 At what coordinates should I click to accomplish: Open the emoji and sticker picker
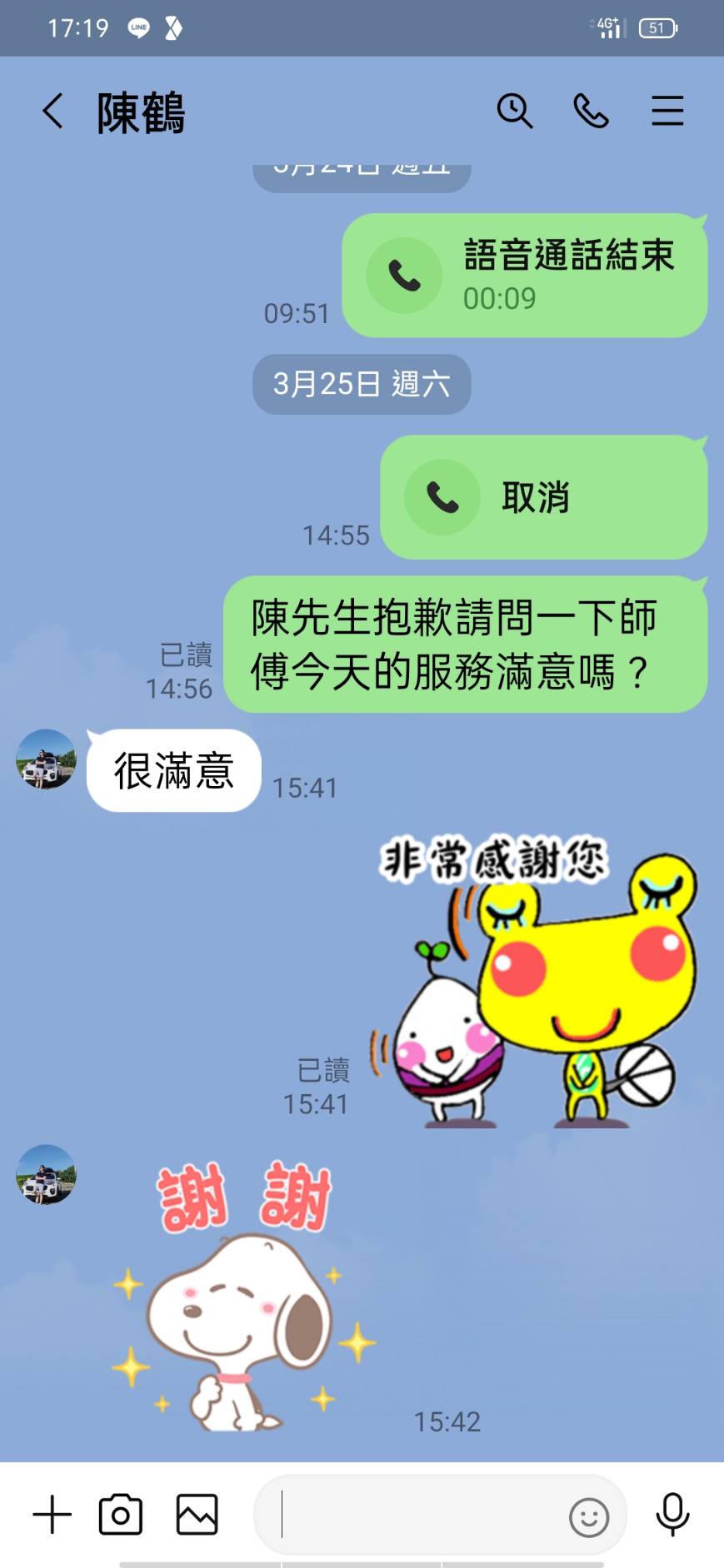pyautogui.click(x=589, y=1517)
